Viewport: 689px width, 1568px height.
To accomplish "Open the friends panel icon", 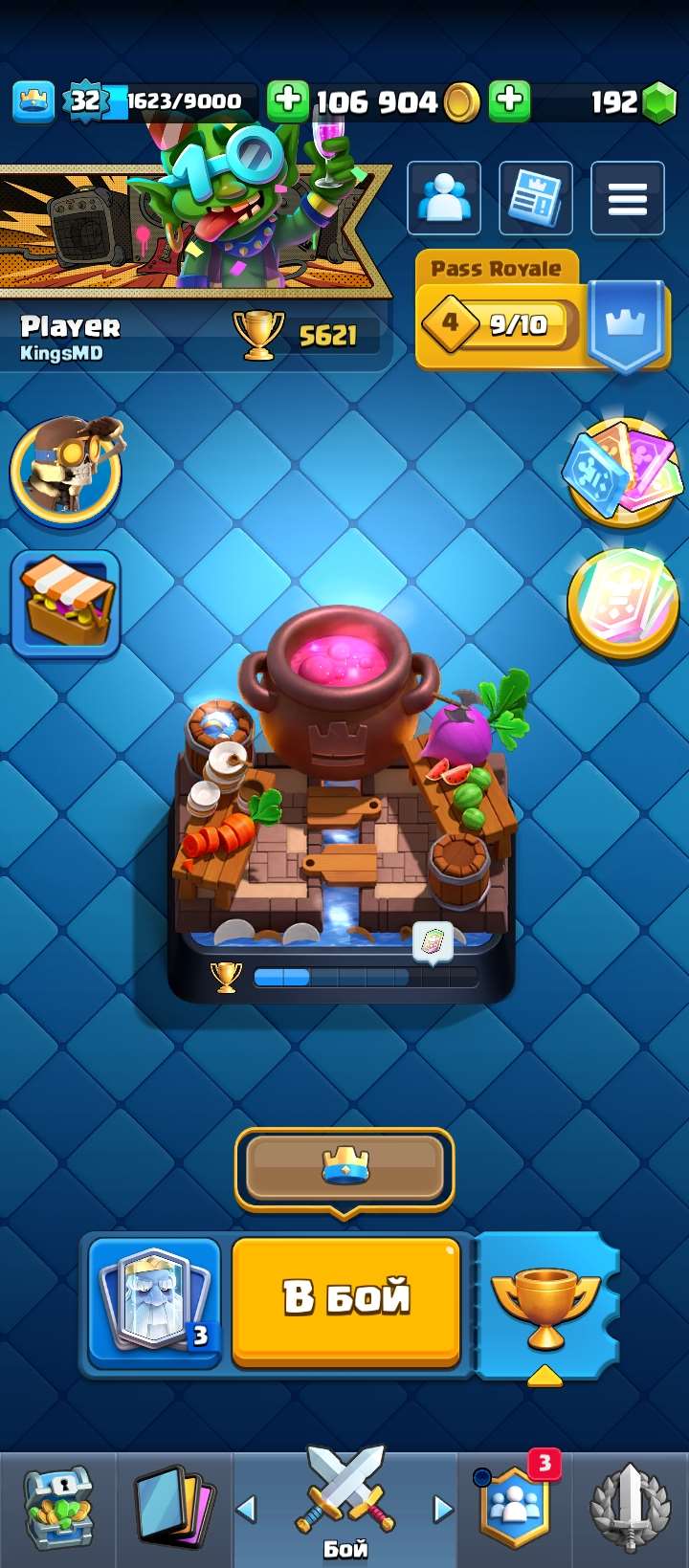I will point(445,198).
